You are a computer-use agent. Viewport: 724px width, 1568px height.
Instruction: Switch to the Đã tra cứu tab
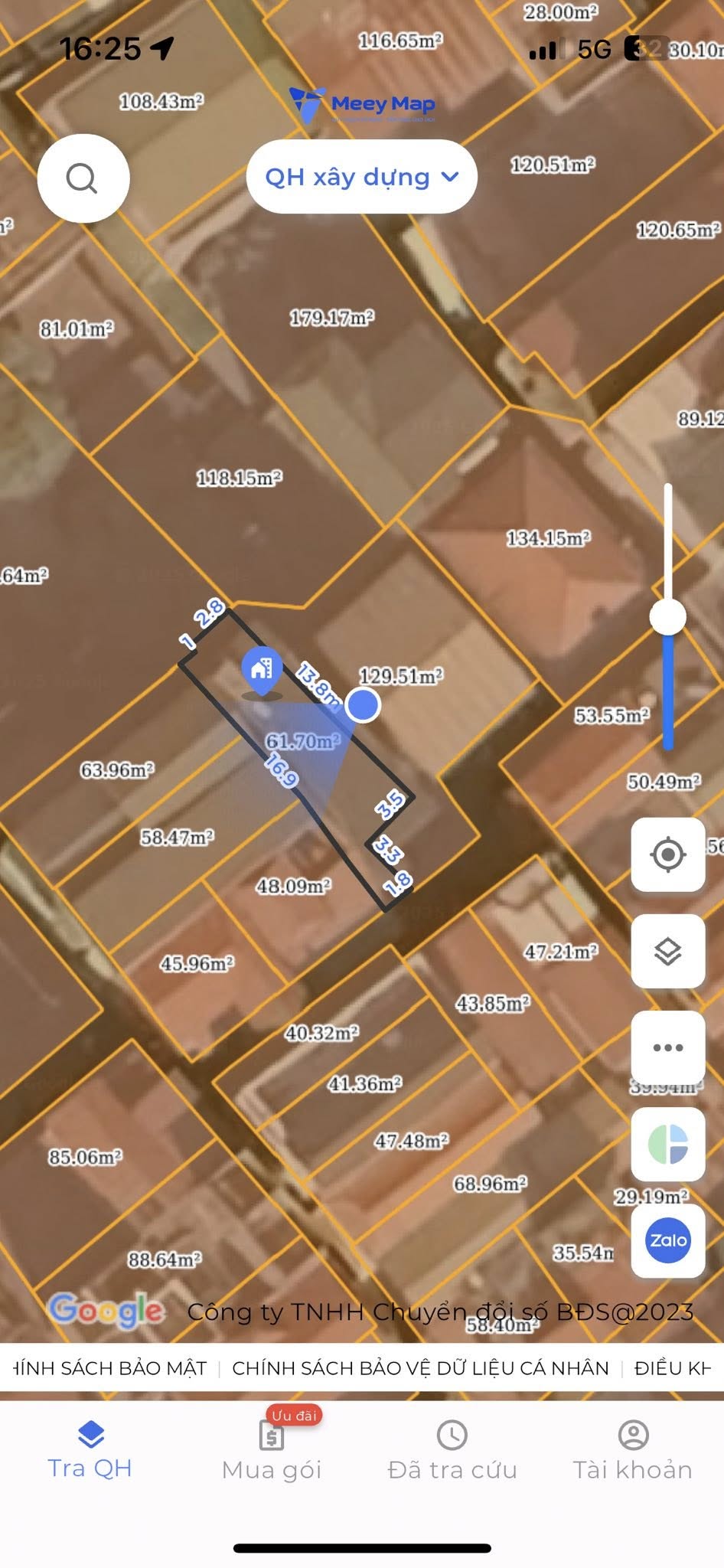(452, 1452)
